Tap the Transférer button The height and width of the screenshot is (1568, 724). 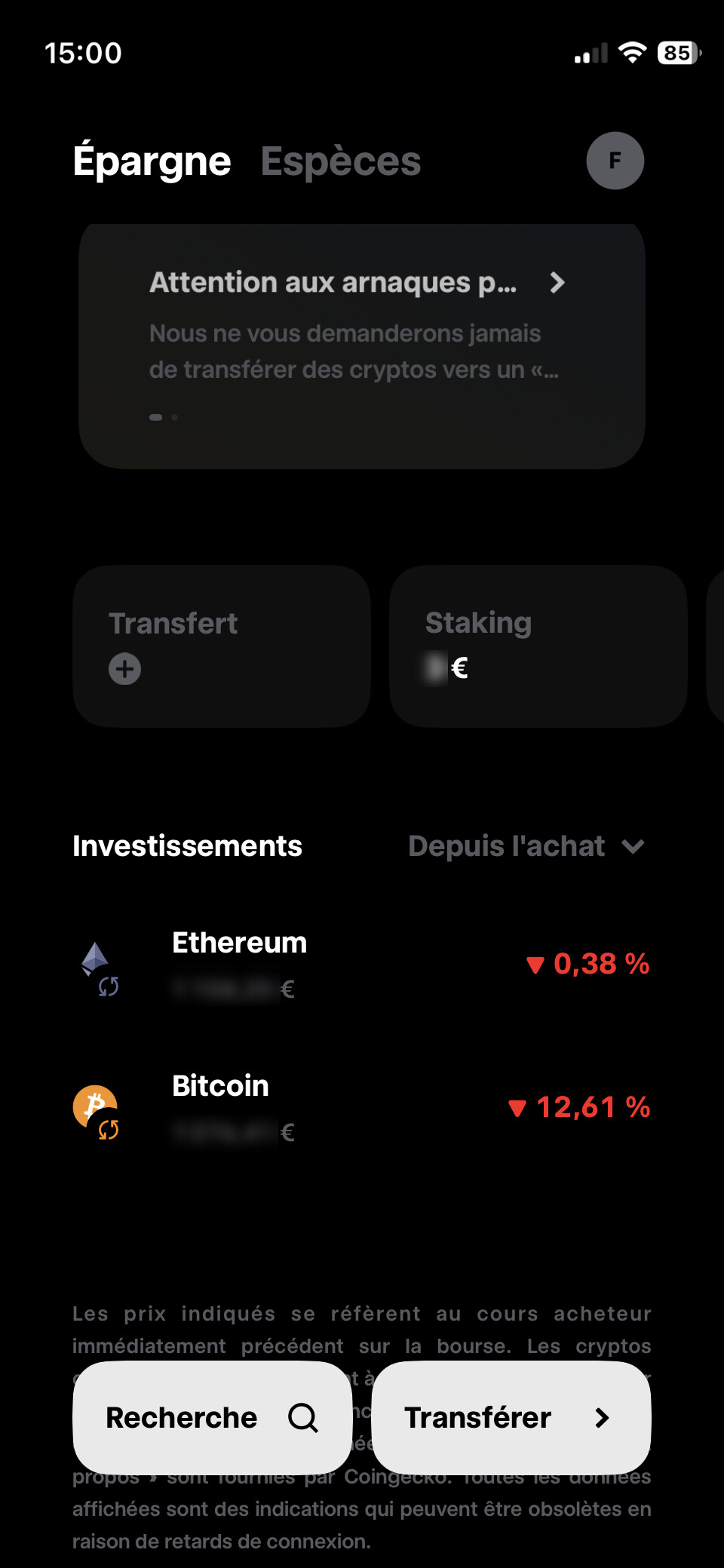[x=511, y=1418]
